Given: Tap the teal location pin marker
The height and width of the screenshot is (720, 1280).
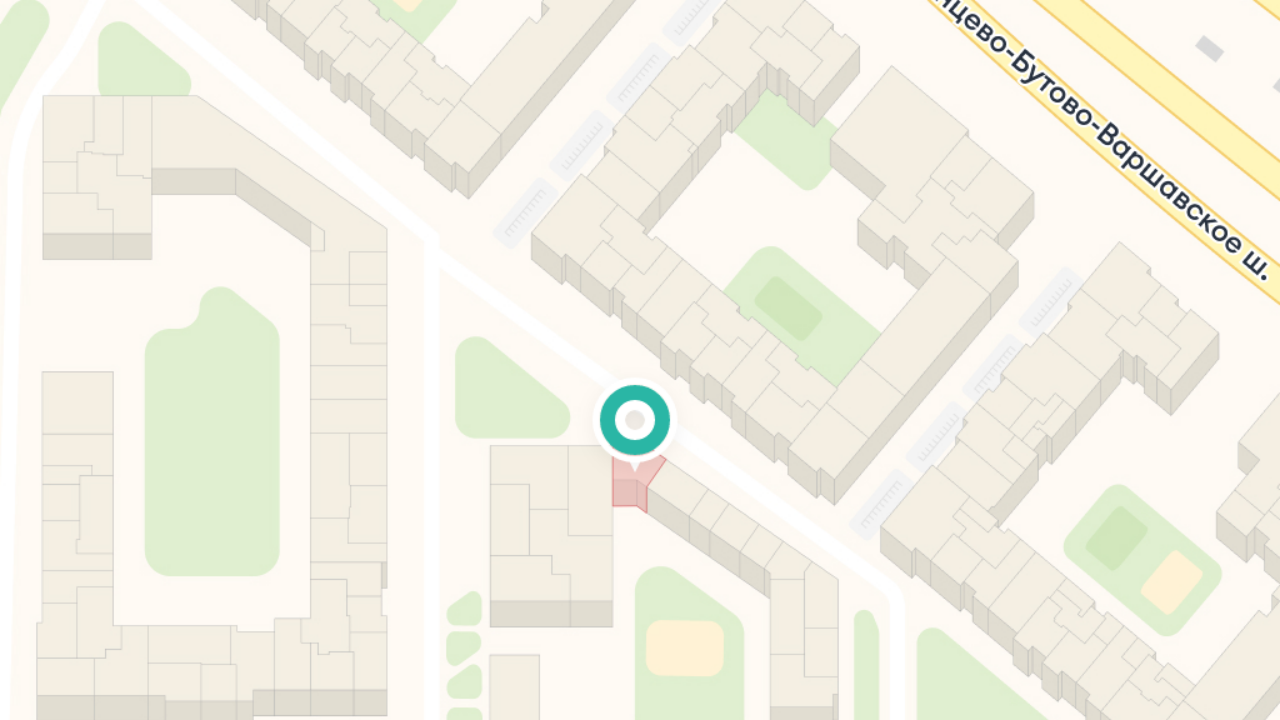Looking at the screenshot, I should [x=635, y=421].
